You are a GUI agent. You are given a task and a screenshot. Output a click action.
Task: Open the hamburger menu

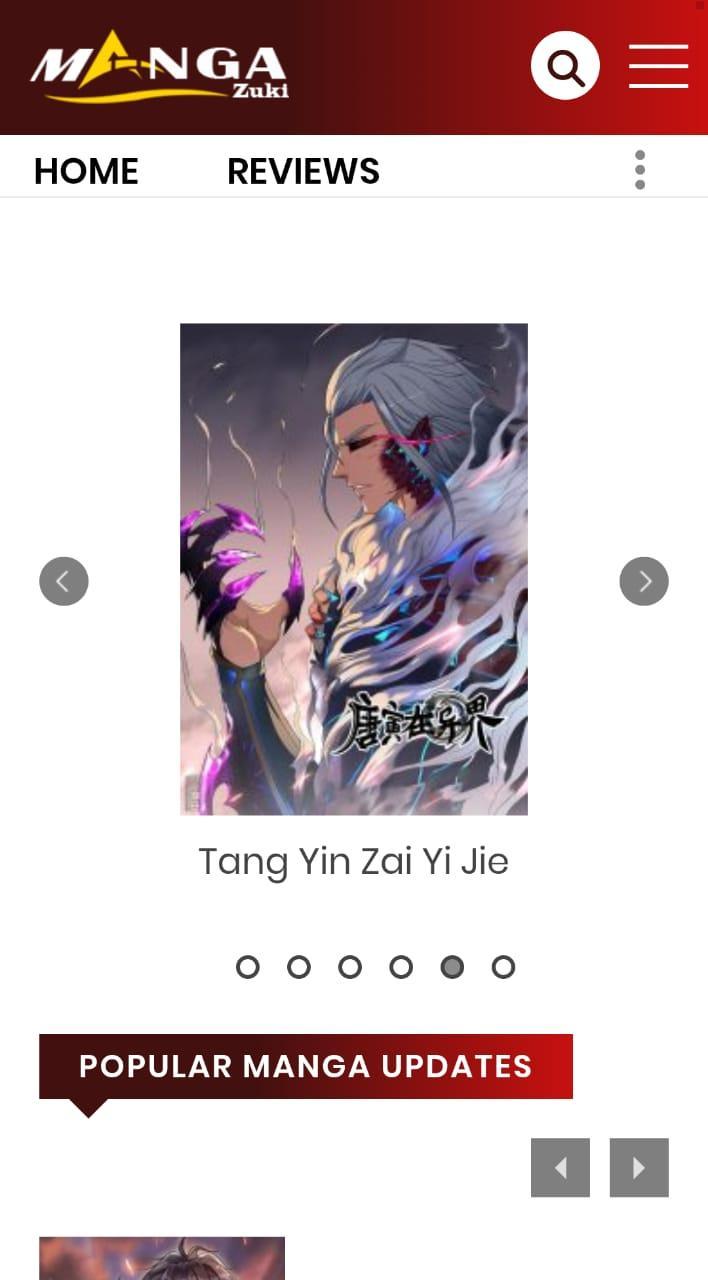click(658, 66)
